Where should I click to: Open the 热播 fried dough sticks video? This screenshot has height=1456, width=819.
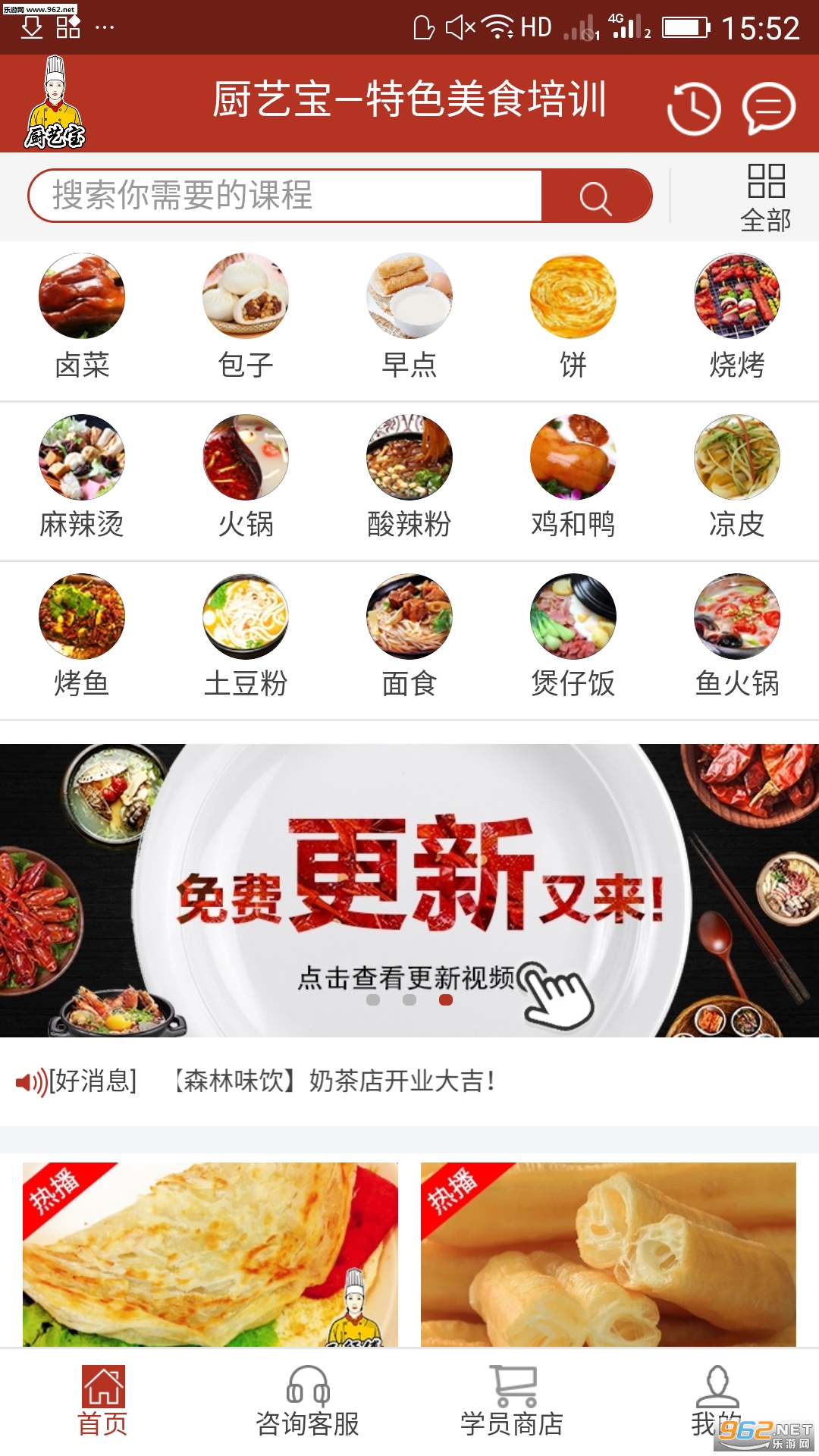click(x=608, y=1254)
